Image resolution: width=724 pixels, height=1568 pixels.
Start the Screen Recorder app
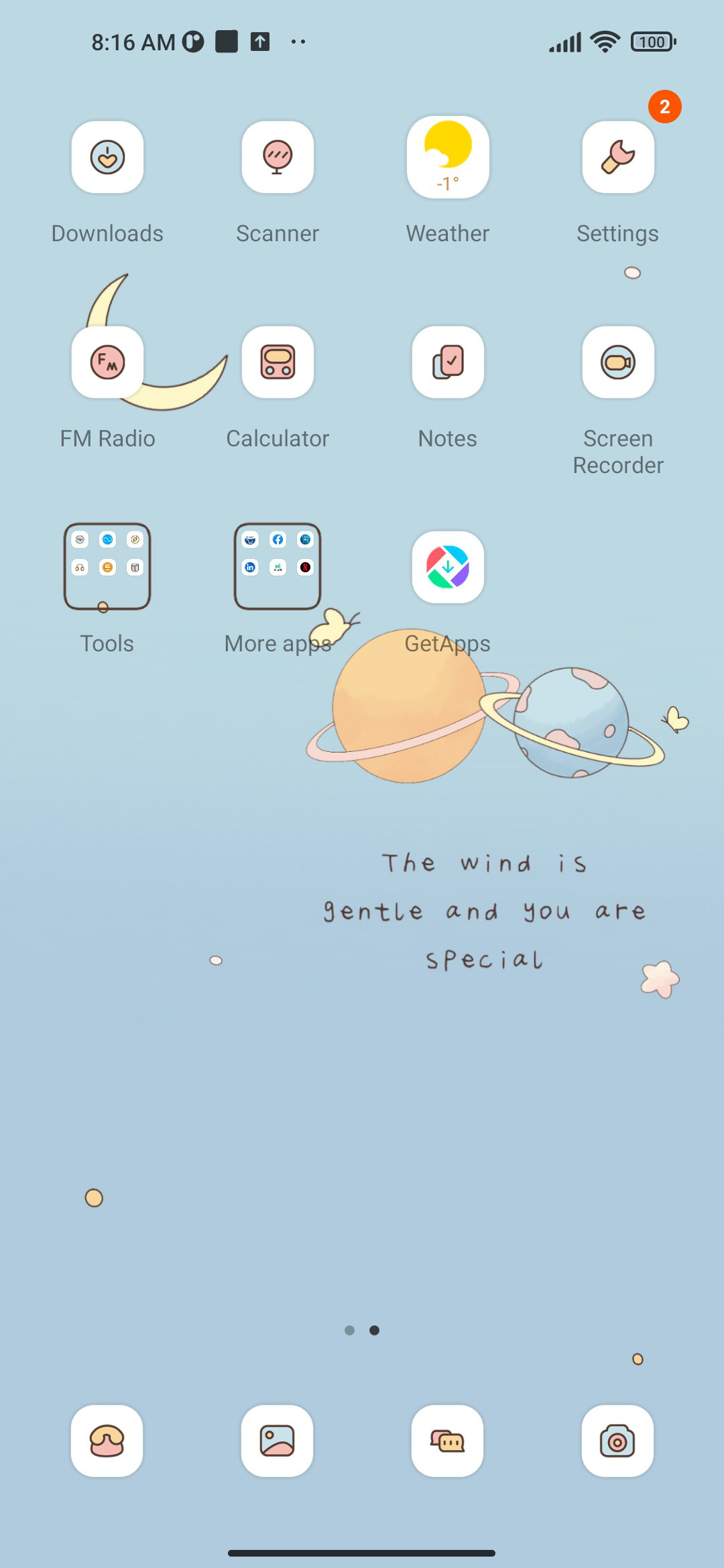(x=618, y=363)
